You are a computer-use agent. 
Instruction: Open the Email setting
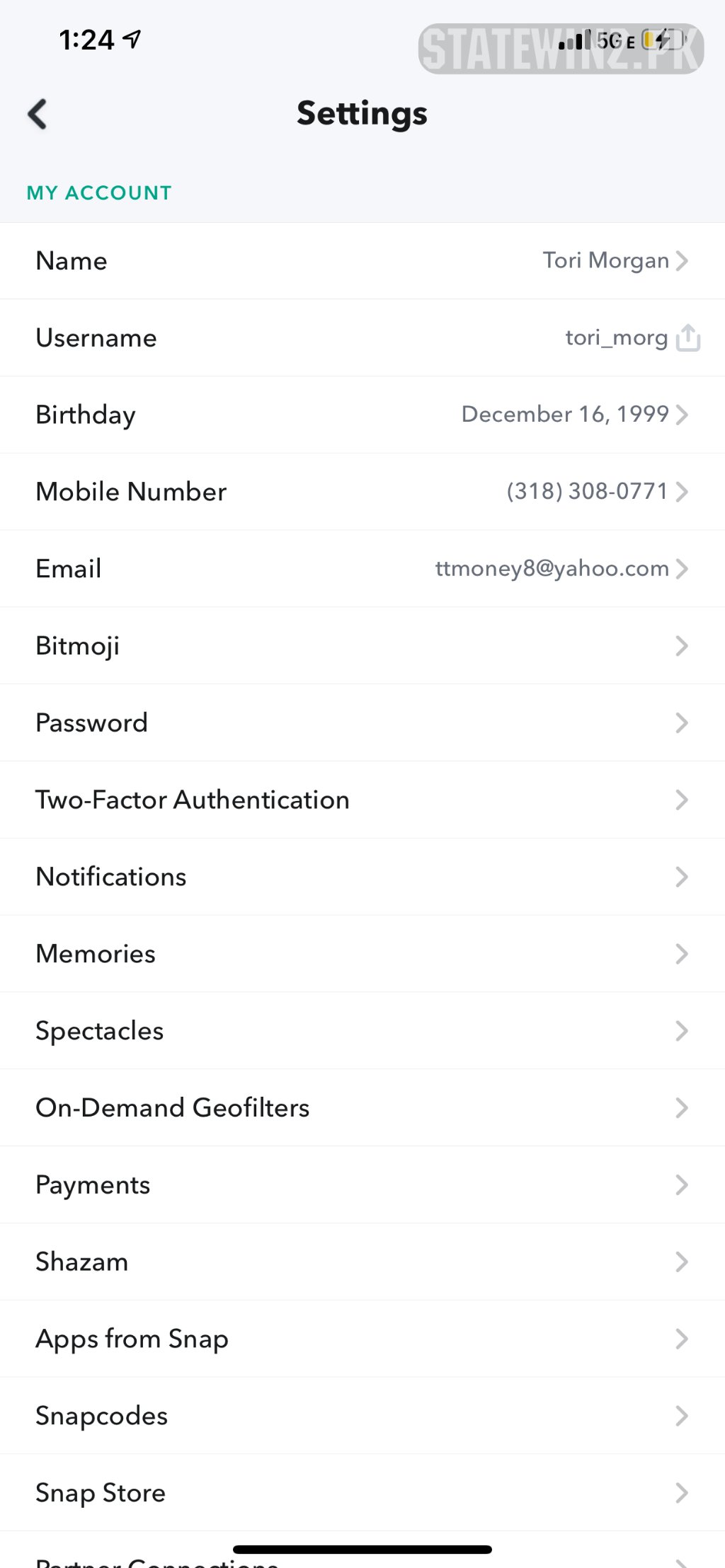click(362, 569)
